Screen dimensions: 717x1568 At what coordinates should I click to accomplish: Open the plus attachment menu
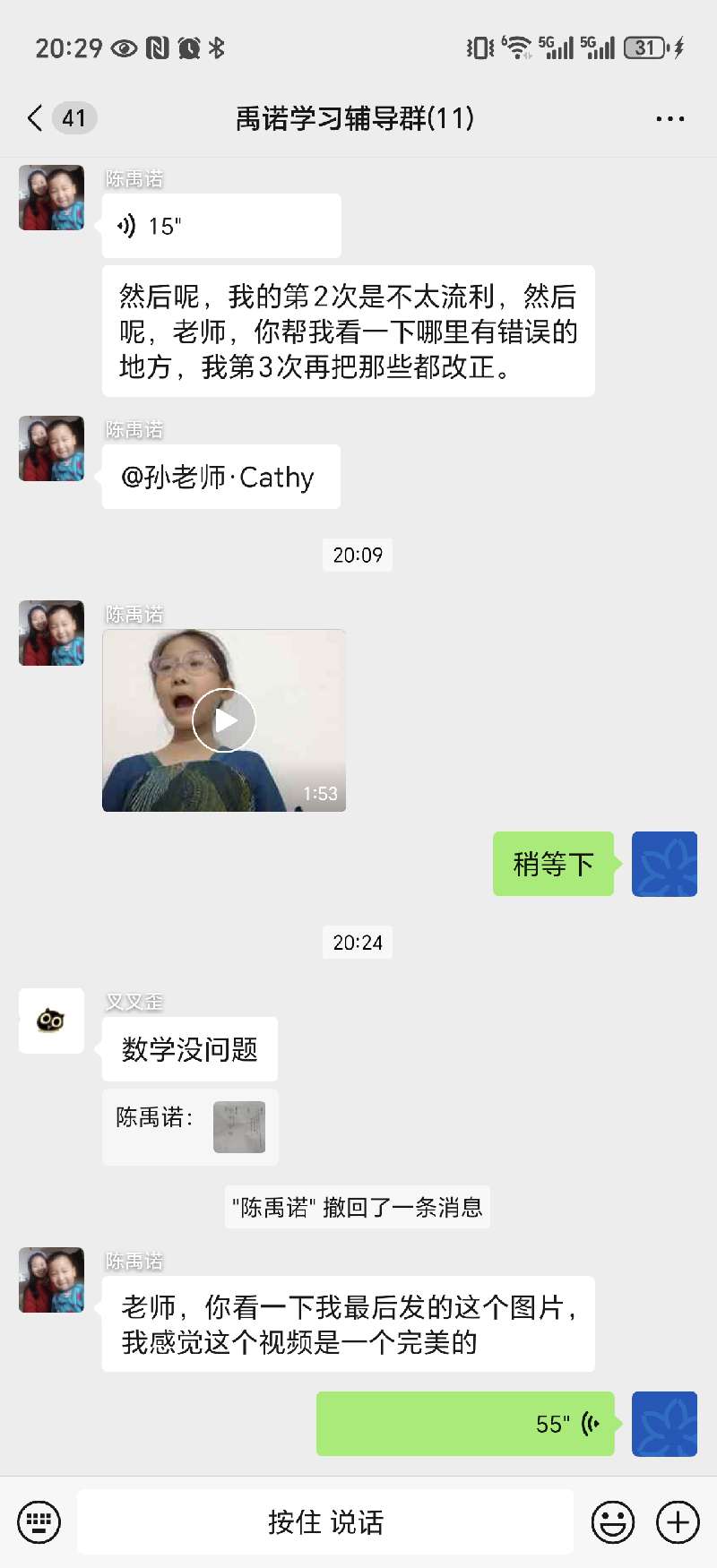(678, 1521)
